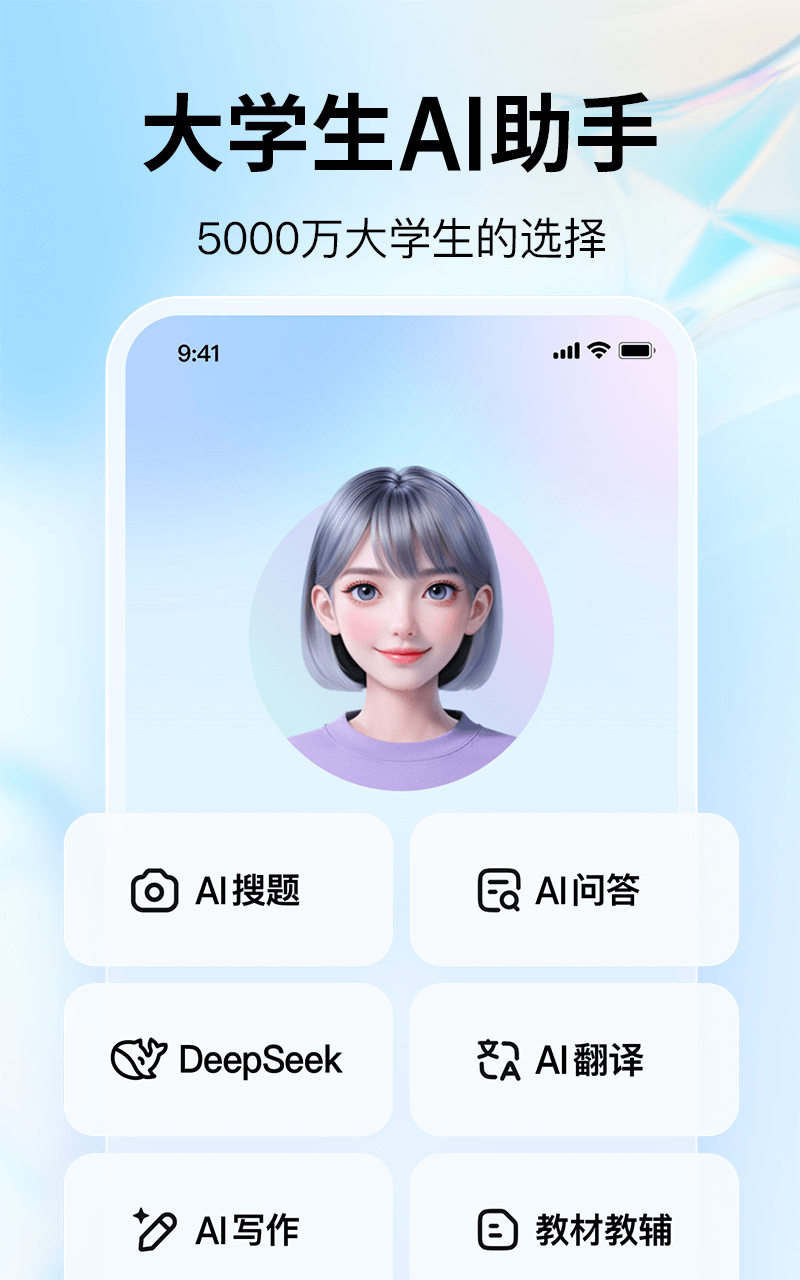
Task: Click the white phone mockup background
Action: tap(400, 430)
